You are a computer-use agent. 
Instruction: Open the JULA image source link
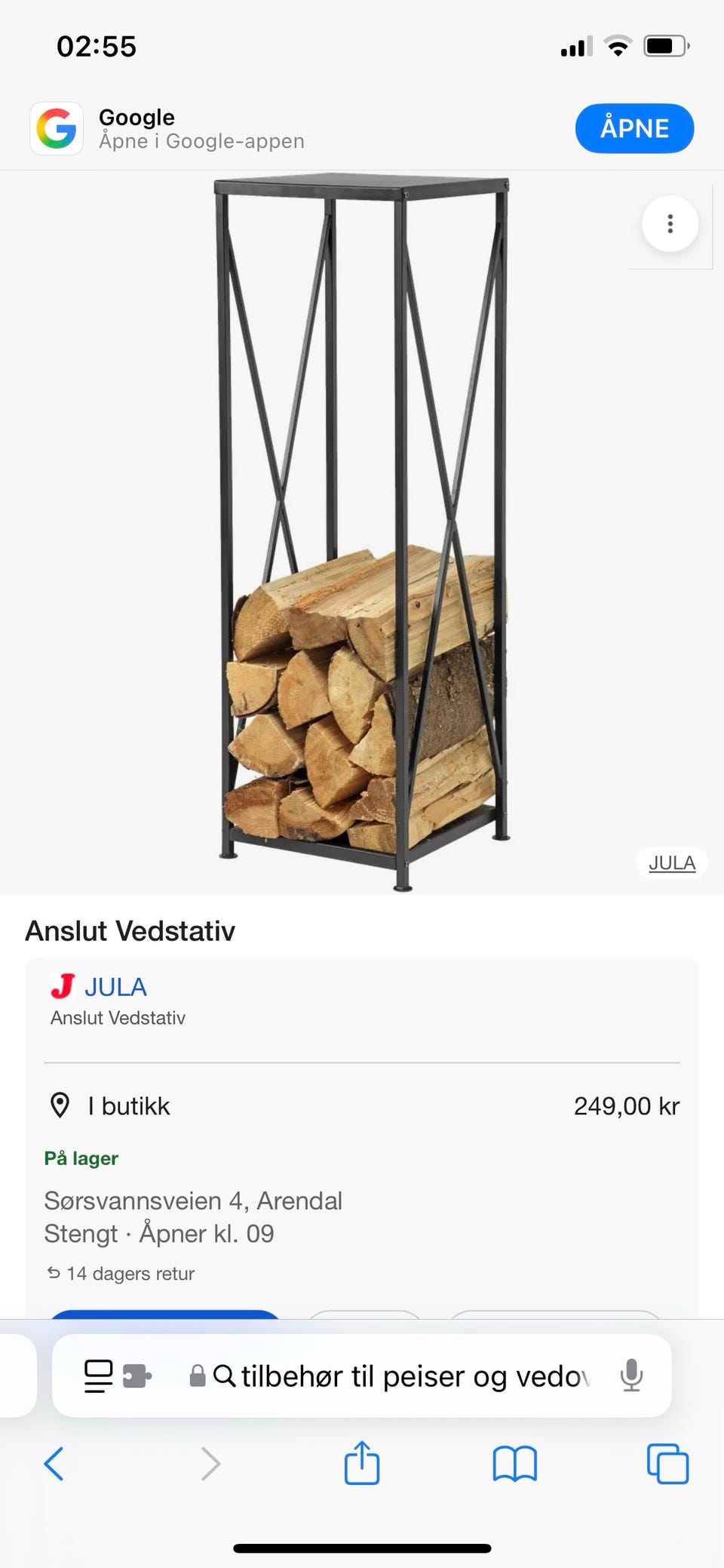(672, 862)
